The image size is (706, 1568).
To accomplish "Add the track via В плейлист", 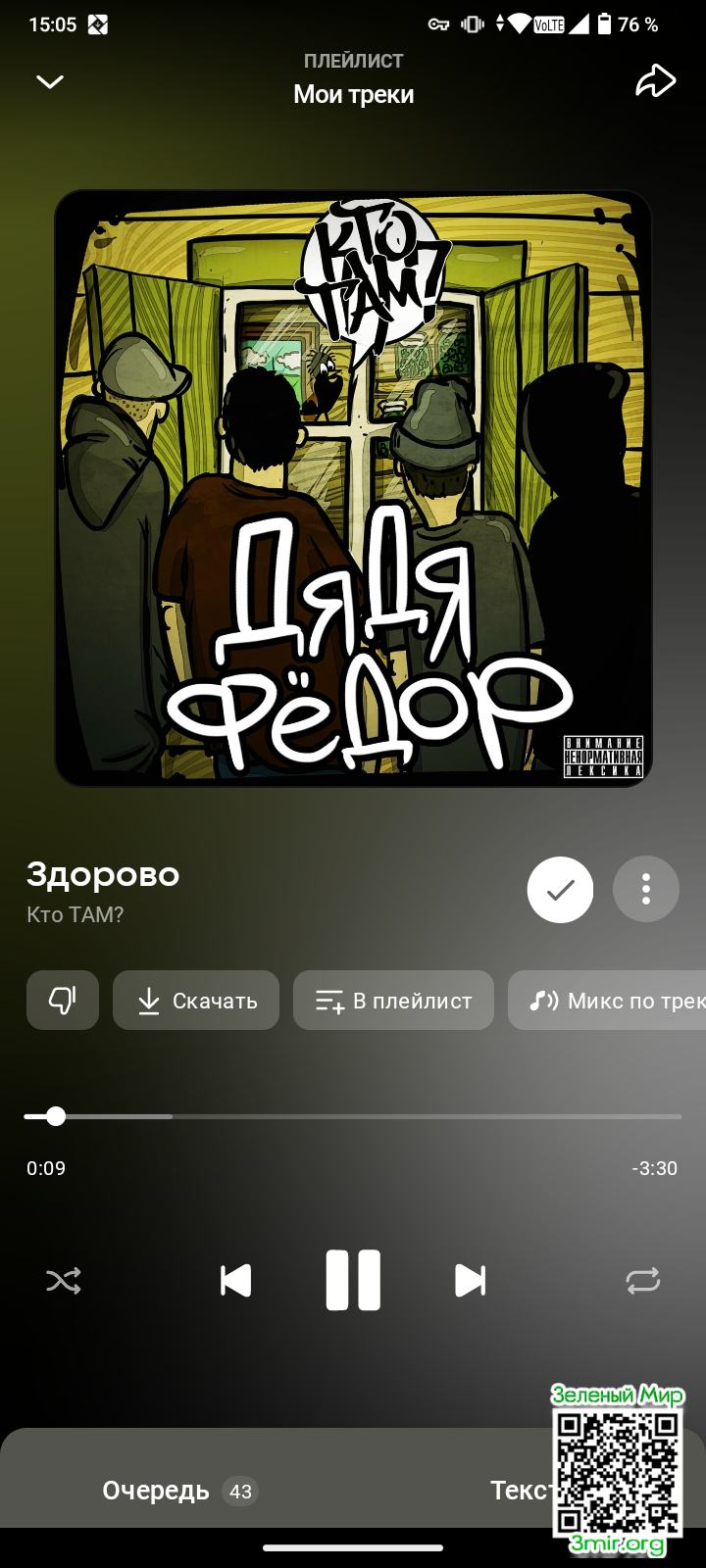I will pyautogui.click(x=393, y=1001).
